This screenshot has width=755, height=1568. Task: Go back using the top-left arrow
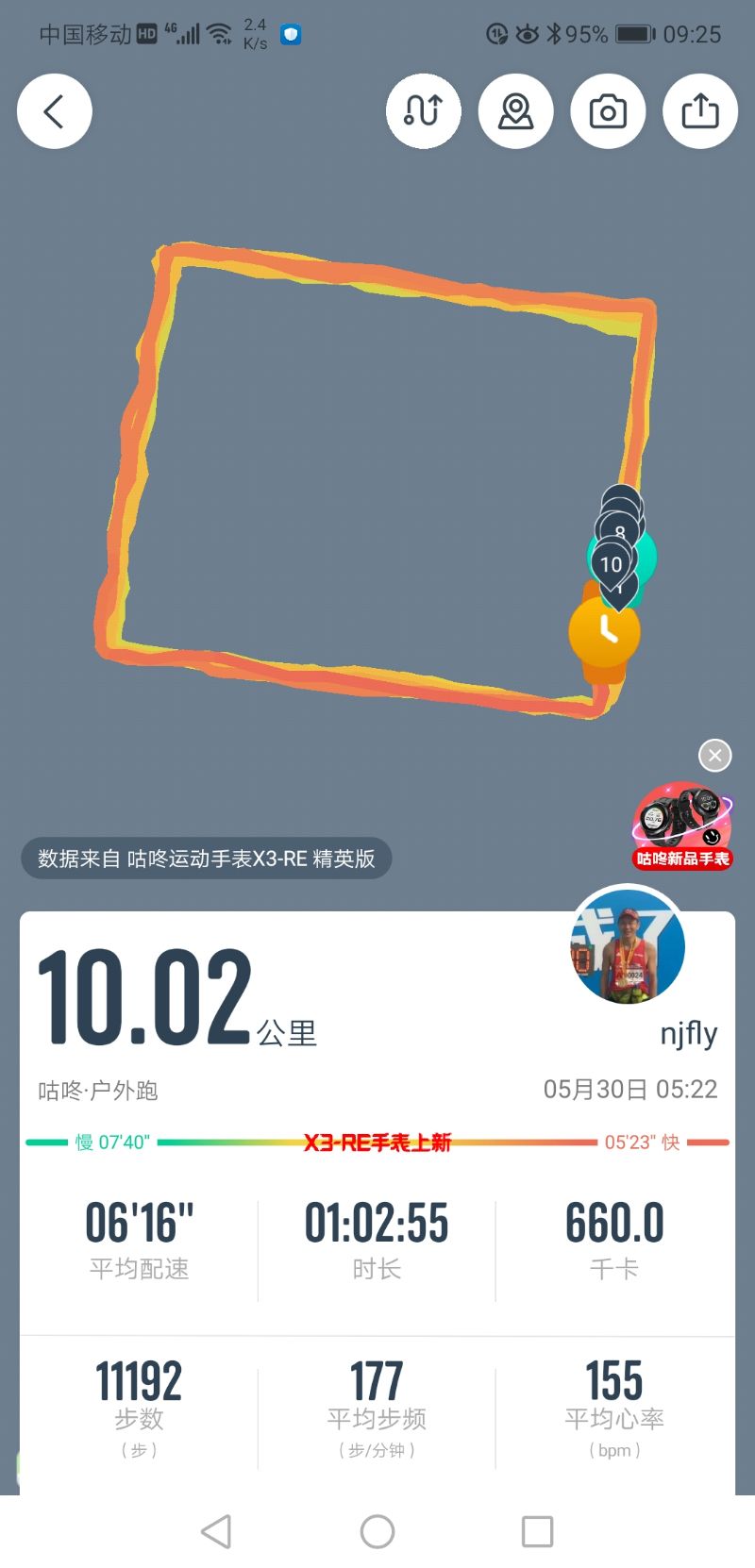(x=55, y=111)
